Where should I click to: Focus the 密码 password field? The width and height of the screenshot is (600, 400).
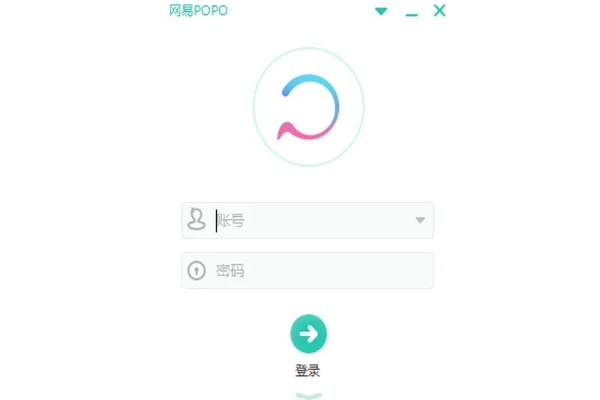pyautogui.click(x=310, y=270)
